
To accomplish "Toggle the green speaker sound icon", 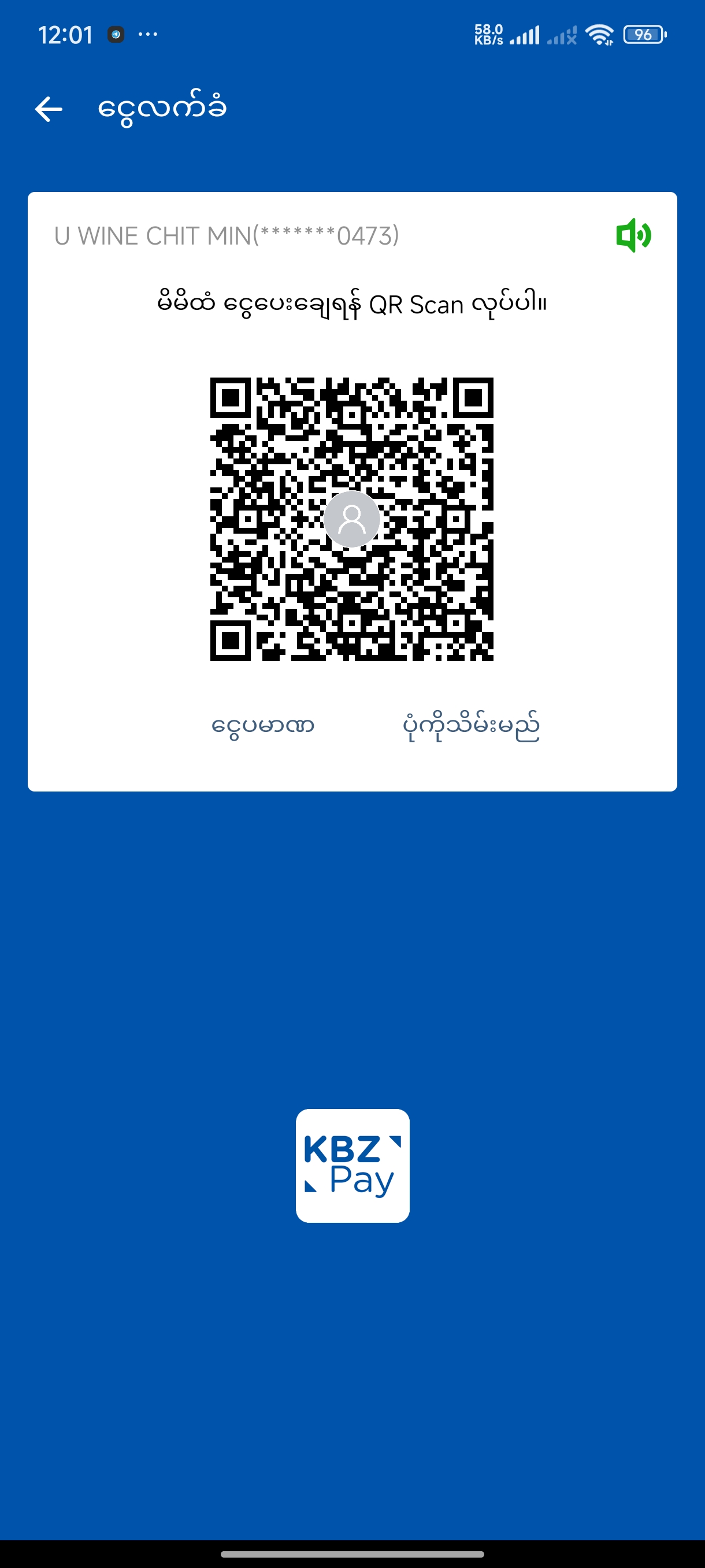I will tap(633, 235).
